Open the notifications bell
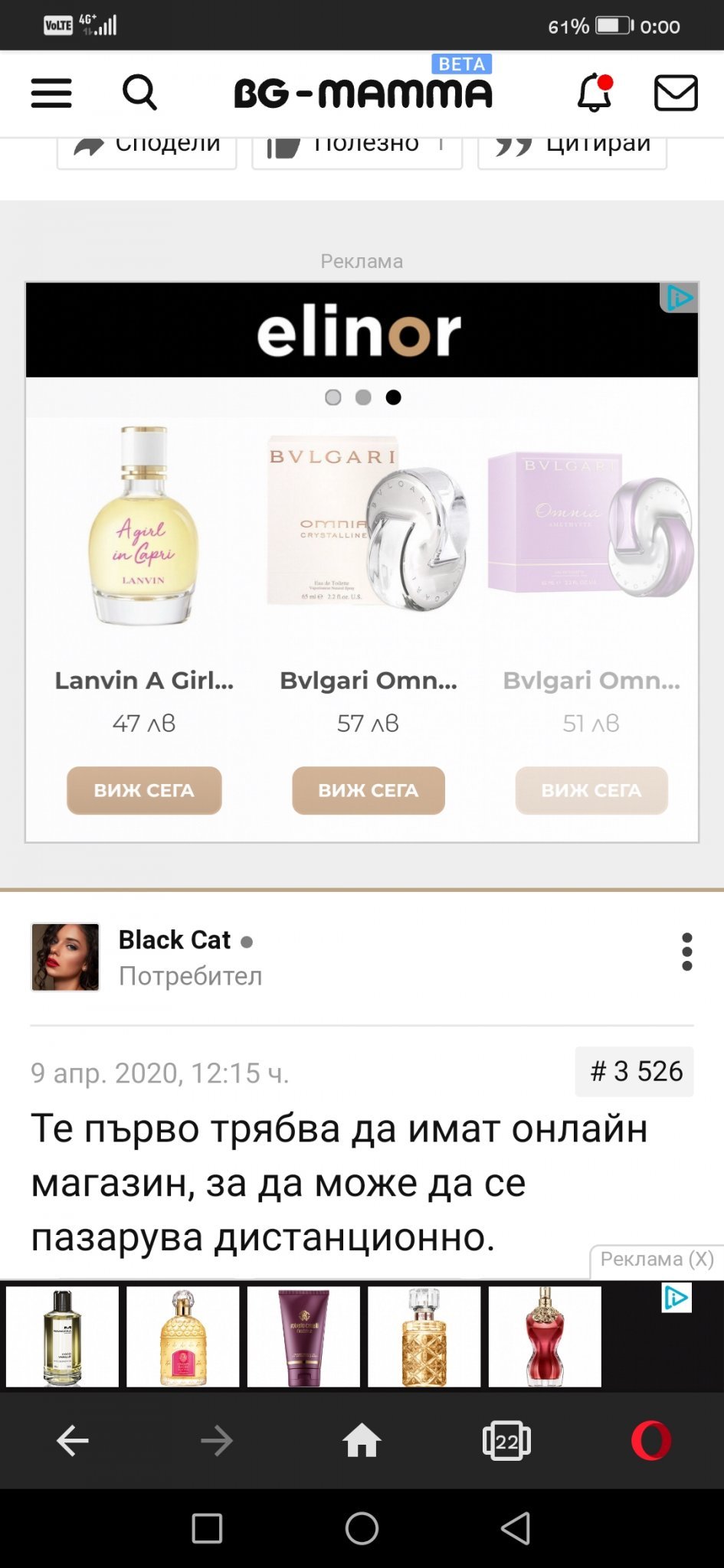Screen dimensions: 724x1568 point(595,93)
